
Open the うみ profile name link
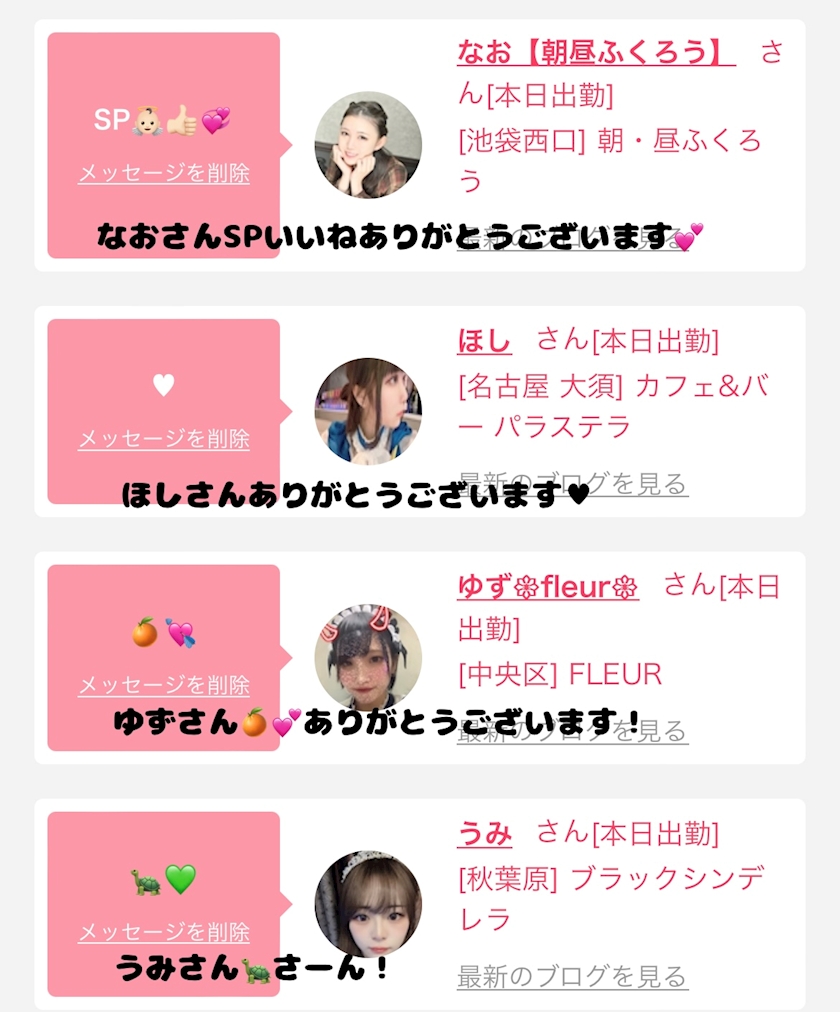(x=485, y=833)
